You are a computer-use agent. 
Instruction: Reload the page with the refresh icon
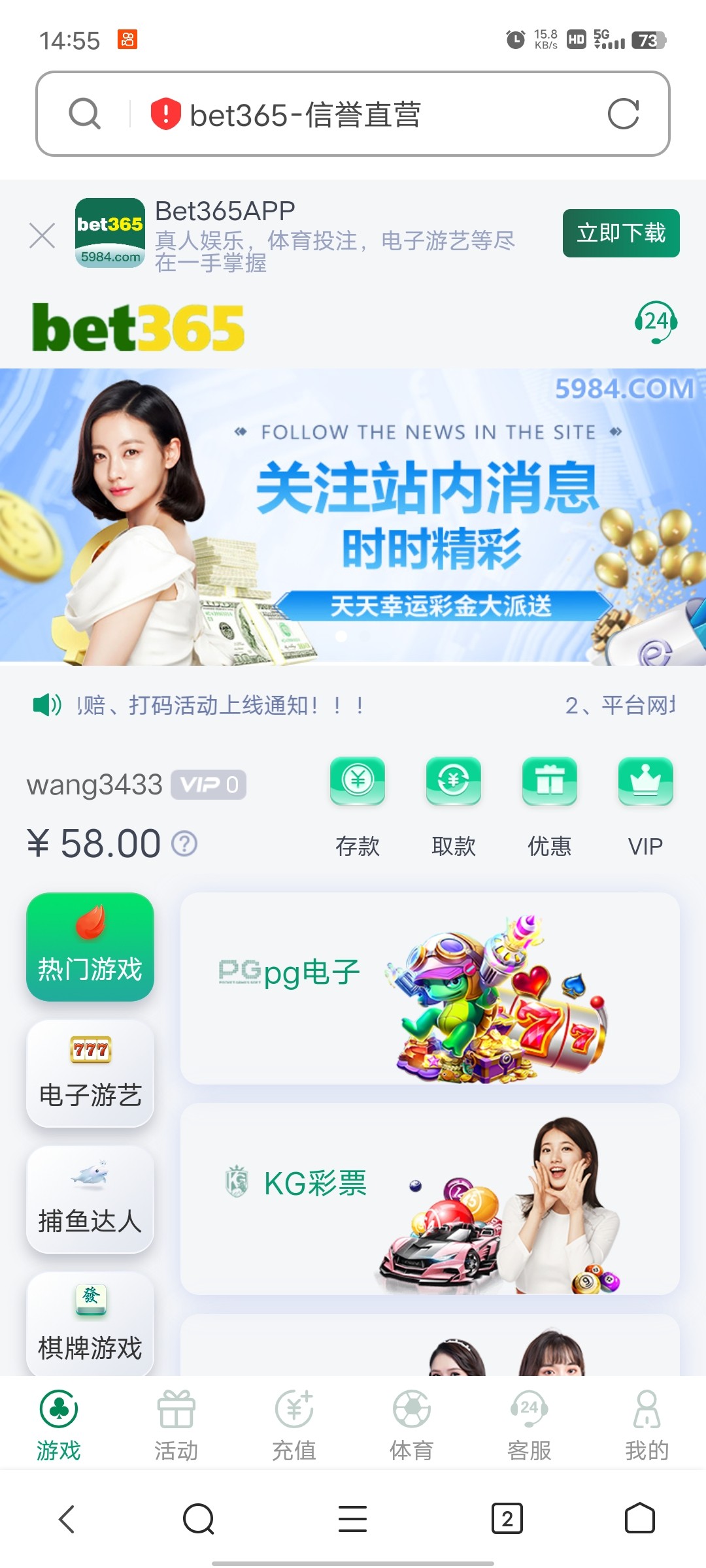[x=622, y=114]
